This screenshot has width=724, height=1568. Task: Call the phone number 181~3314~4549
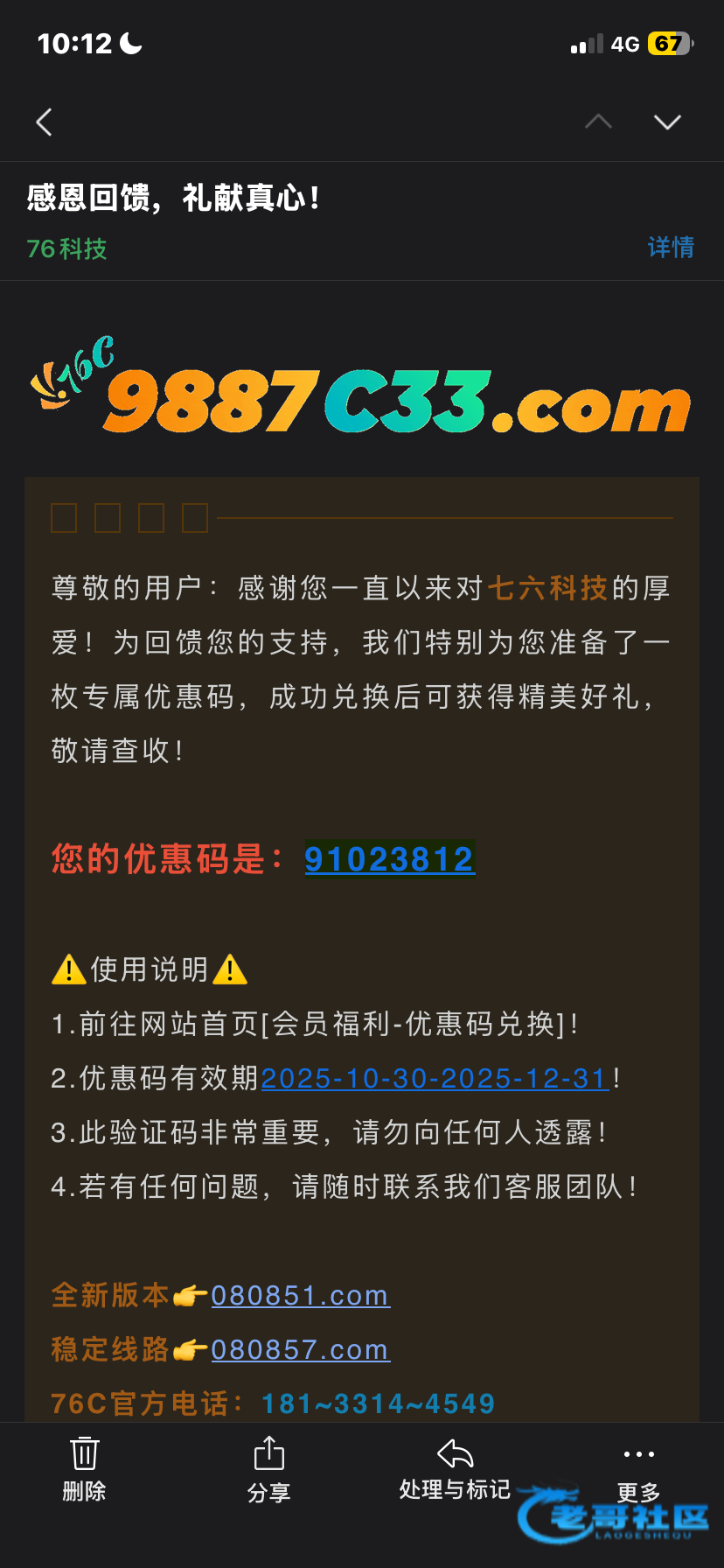click(x=378, y=1403)
